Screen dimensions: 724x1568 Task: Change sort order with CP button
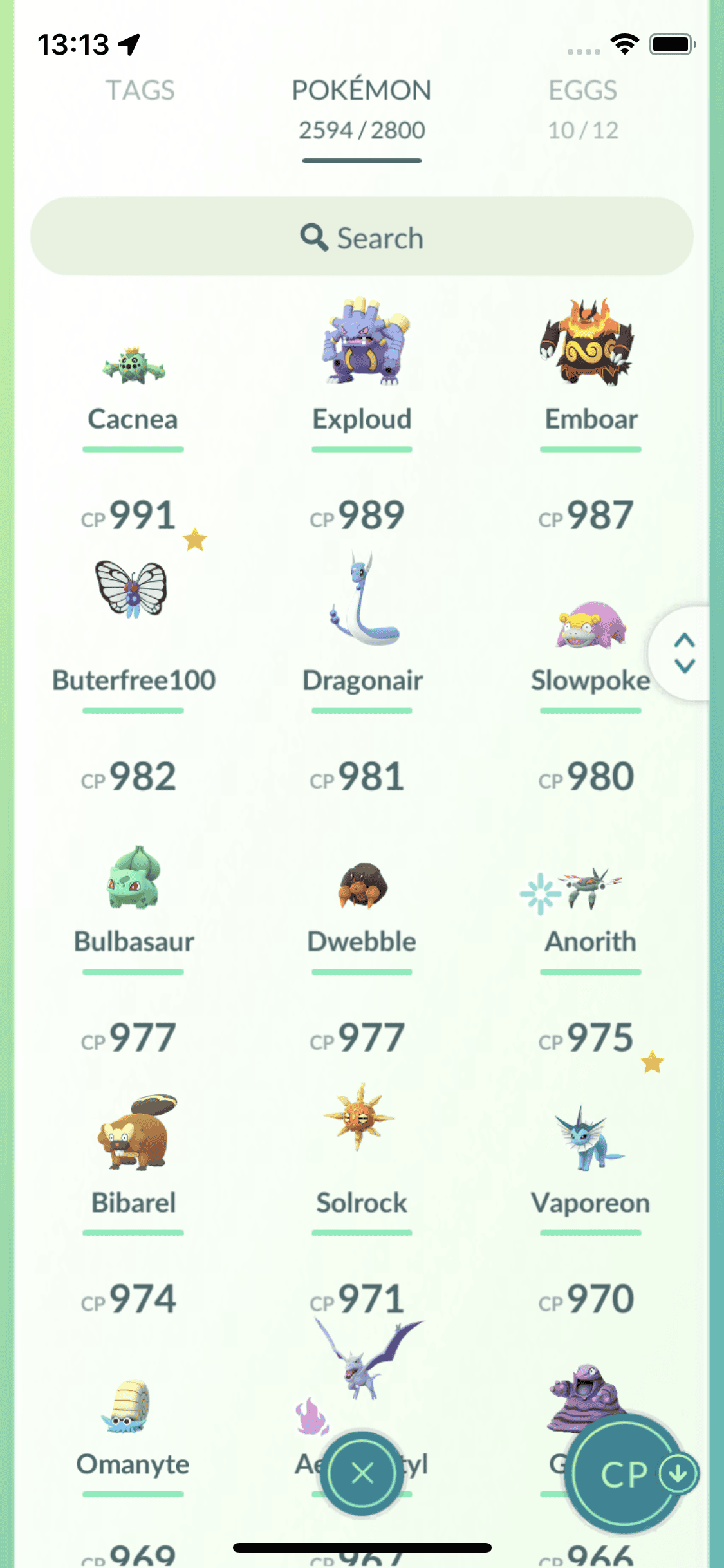624,1474
